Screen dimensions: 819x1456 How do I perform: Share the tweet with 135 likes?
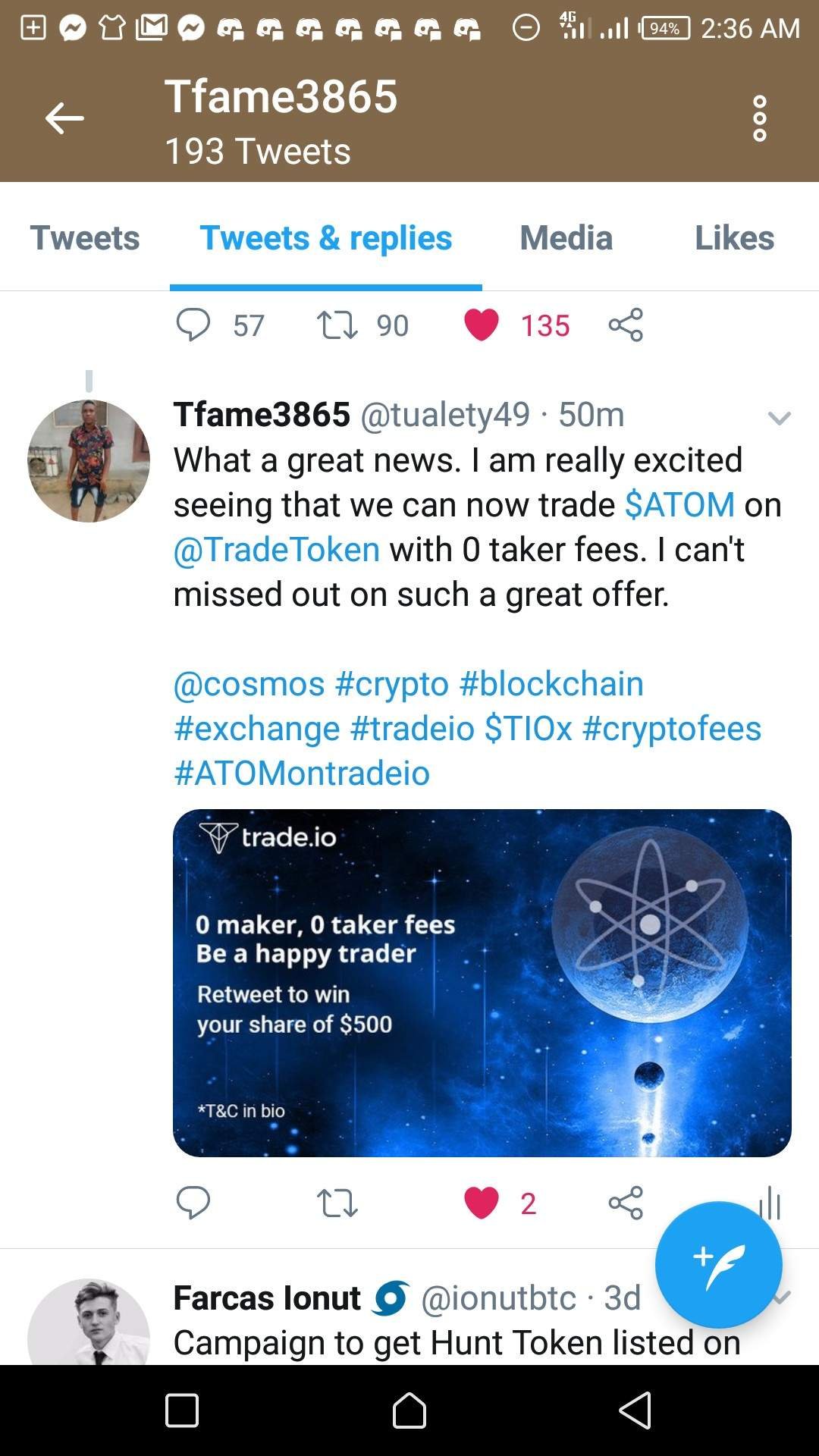626,325
